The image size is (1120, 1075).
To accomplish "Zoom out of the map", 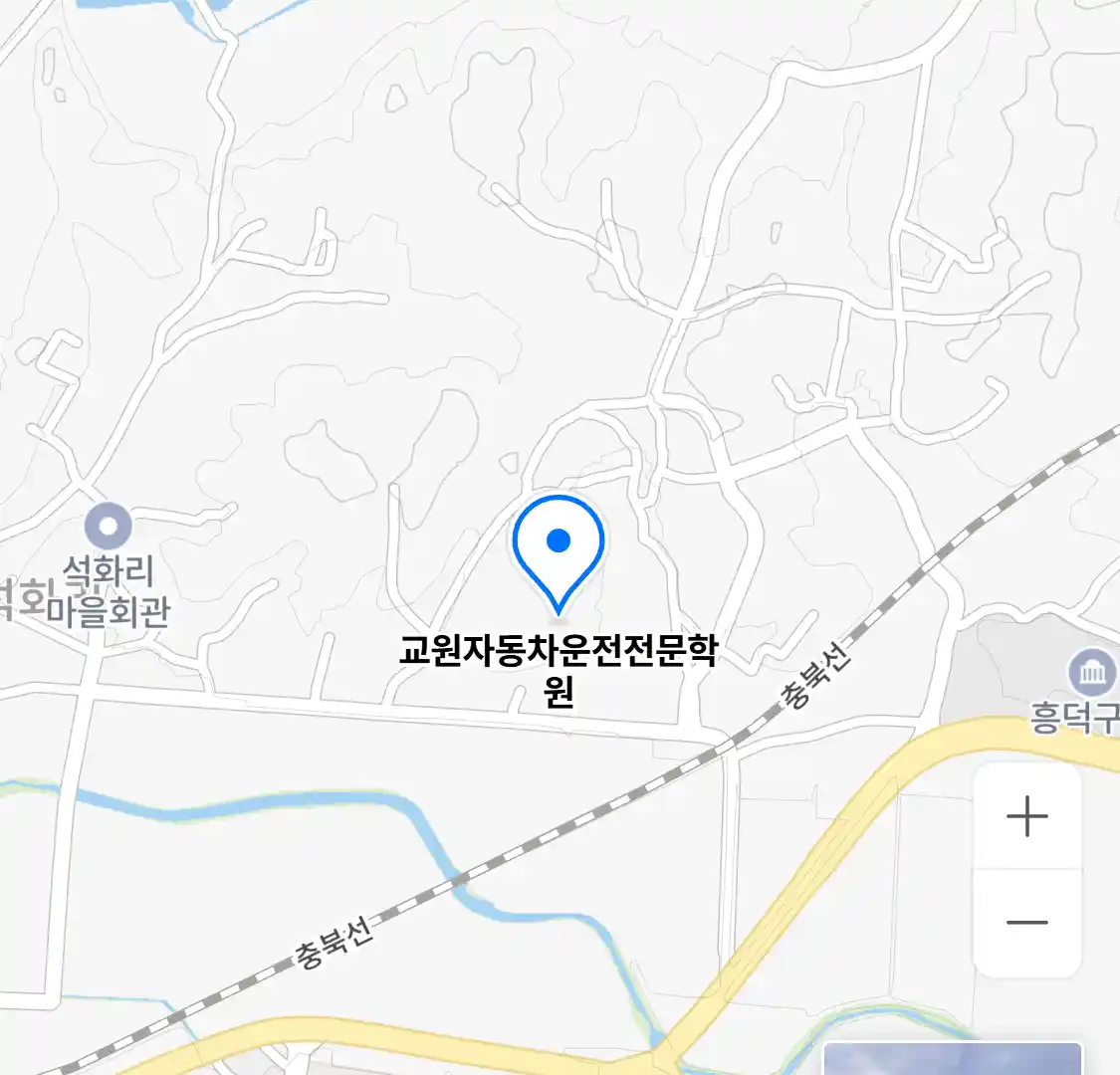I will point(1026,922).
